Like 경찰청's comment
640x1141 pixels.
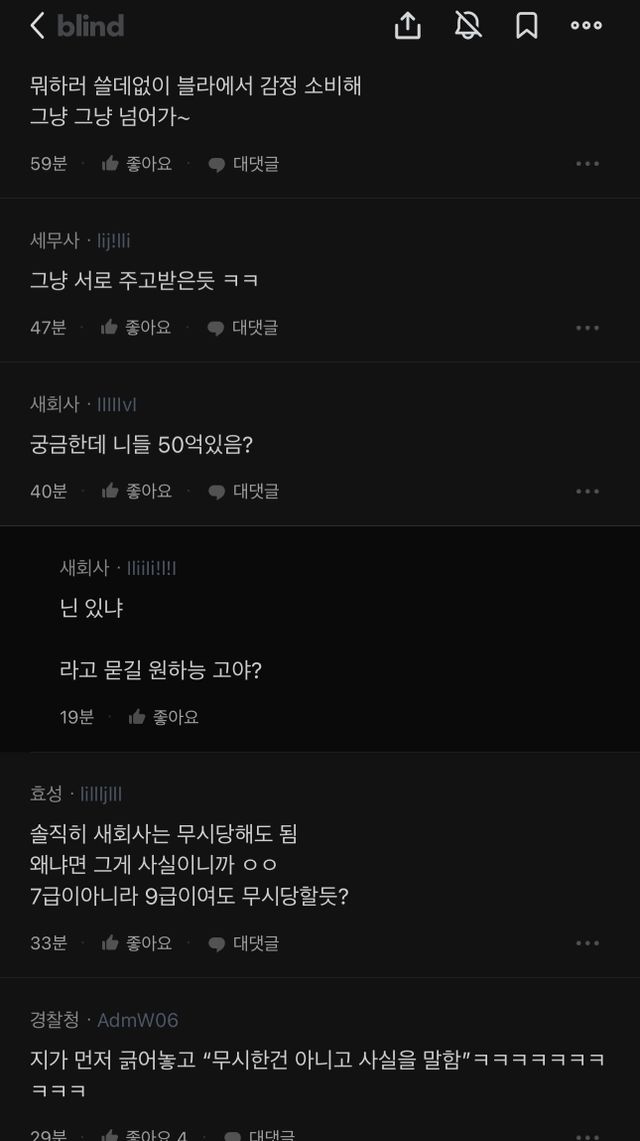[144, 1134]
